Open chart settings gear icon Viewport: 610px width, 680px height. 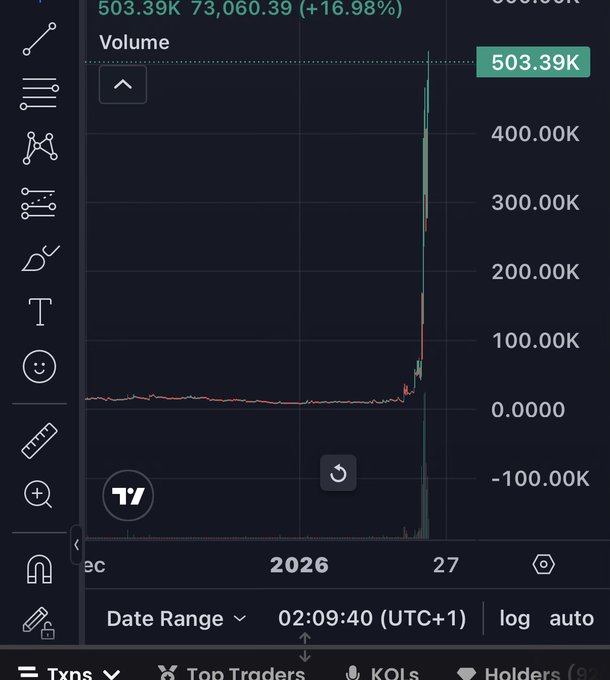coord(543,565)
